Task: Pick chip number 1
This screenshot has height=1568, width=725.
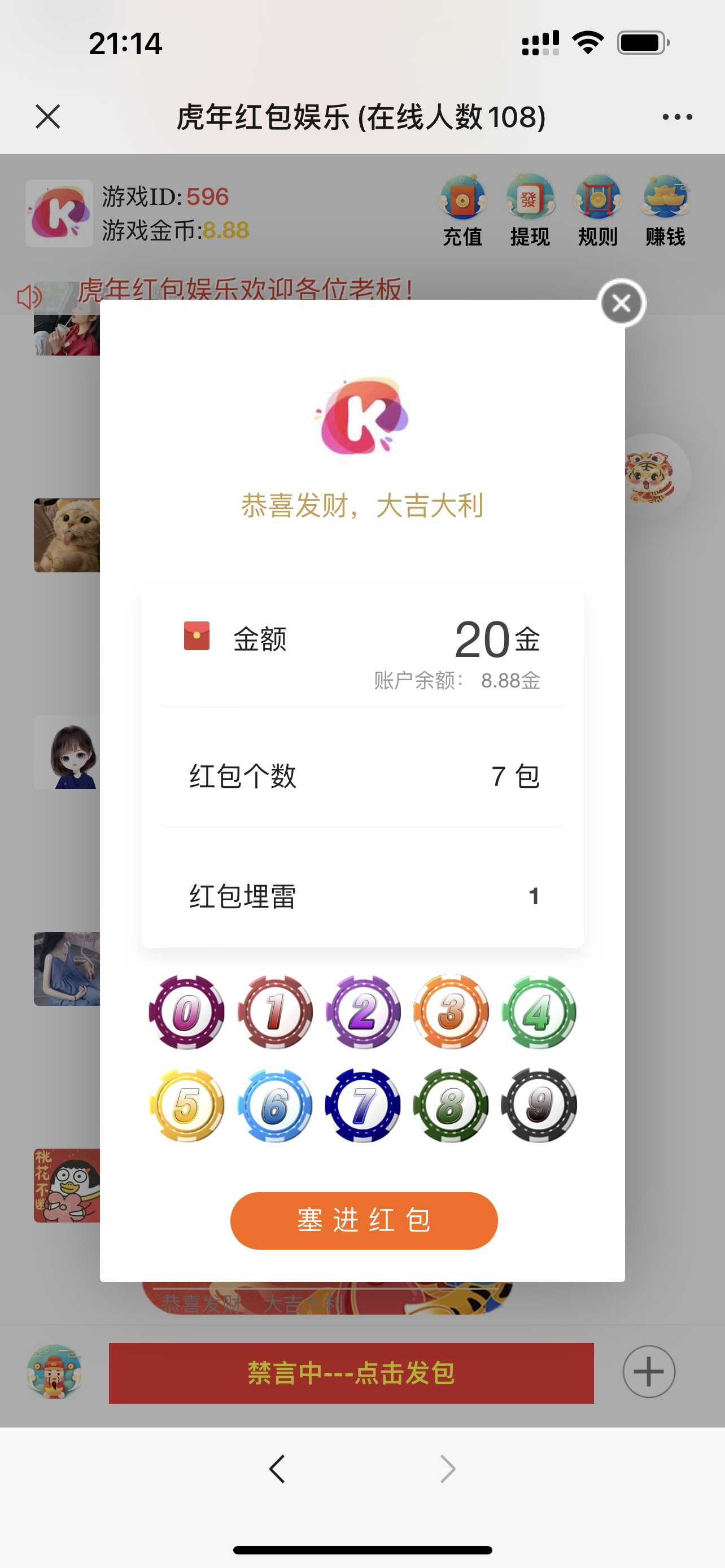Action: (274, 1011)
